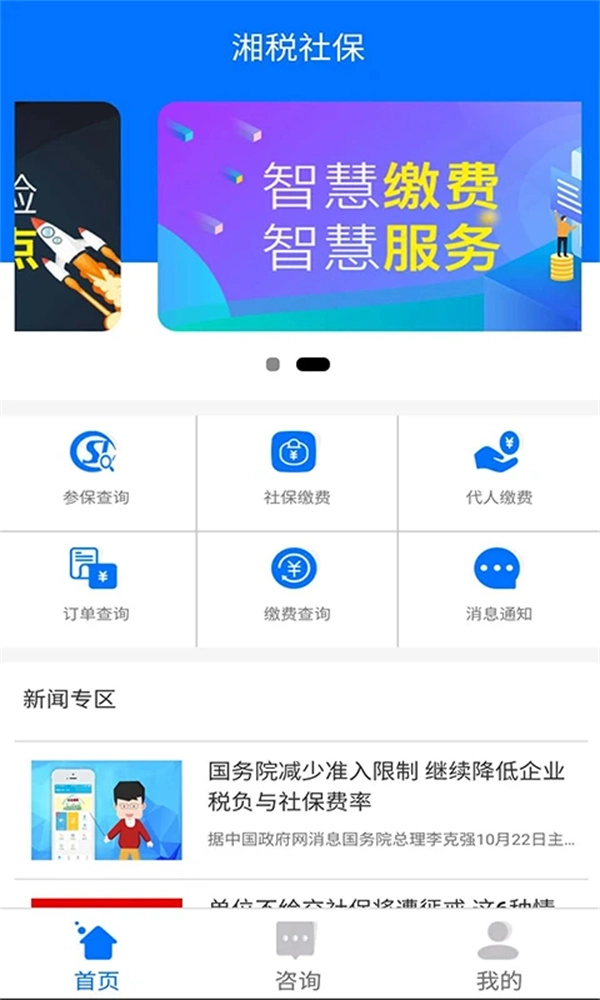Switch to the 咨询 tab
This screenshot has height=1000, width=600.
coord(297,957)
